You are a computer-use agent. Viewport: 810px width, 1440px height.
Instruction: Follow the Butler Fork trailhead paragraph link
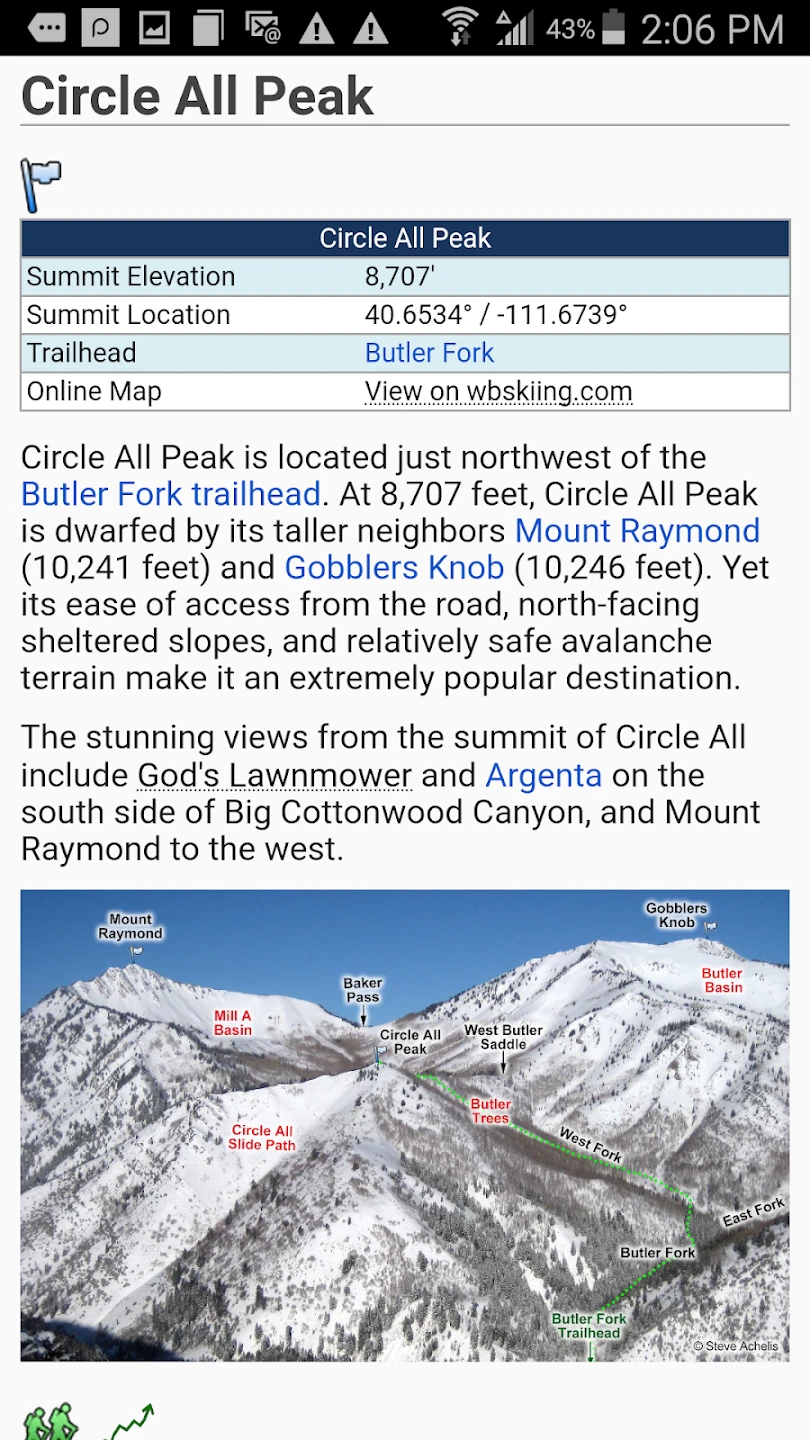point(170,494)
